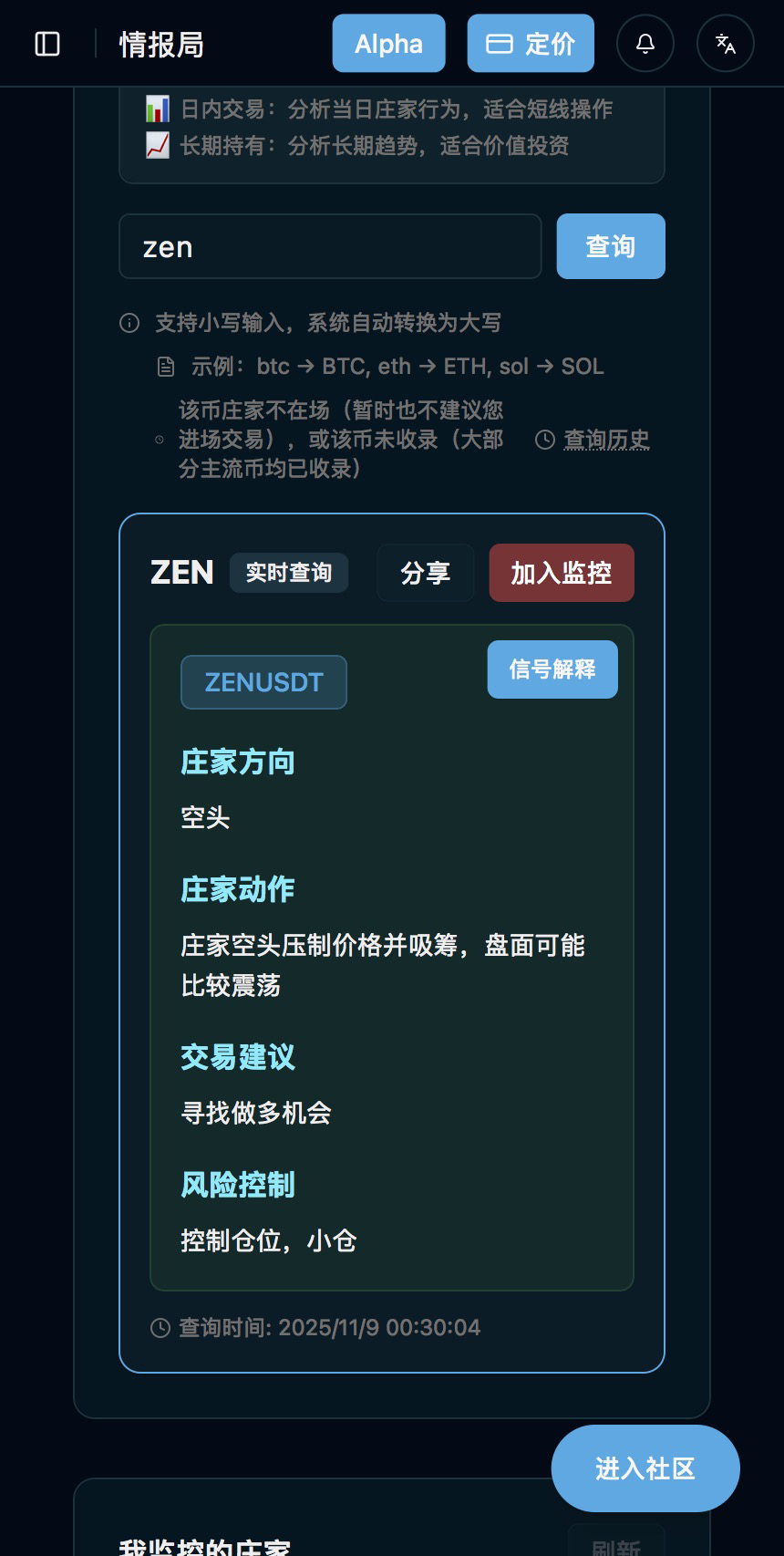Select the ZENUSDT pair chip
This screenshot has width=784, height=1556.
[x=263, y=682]
